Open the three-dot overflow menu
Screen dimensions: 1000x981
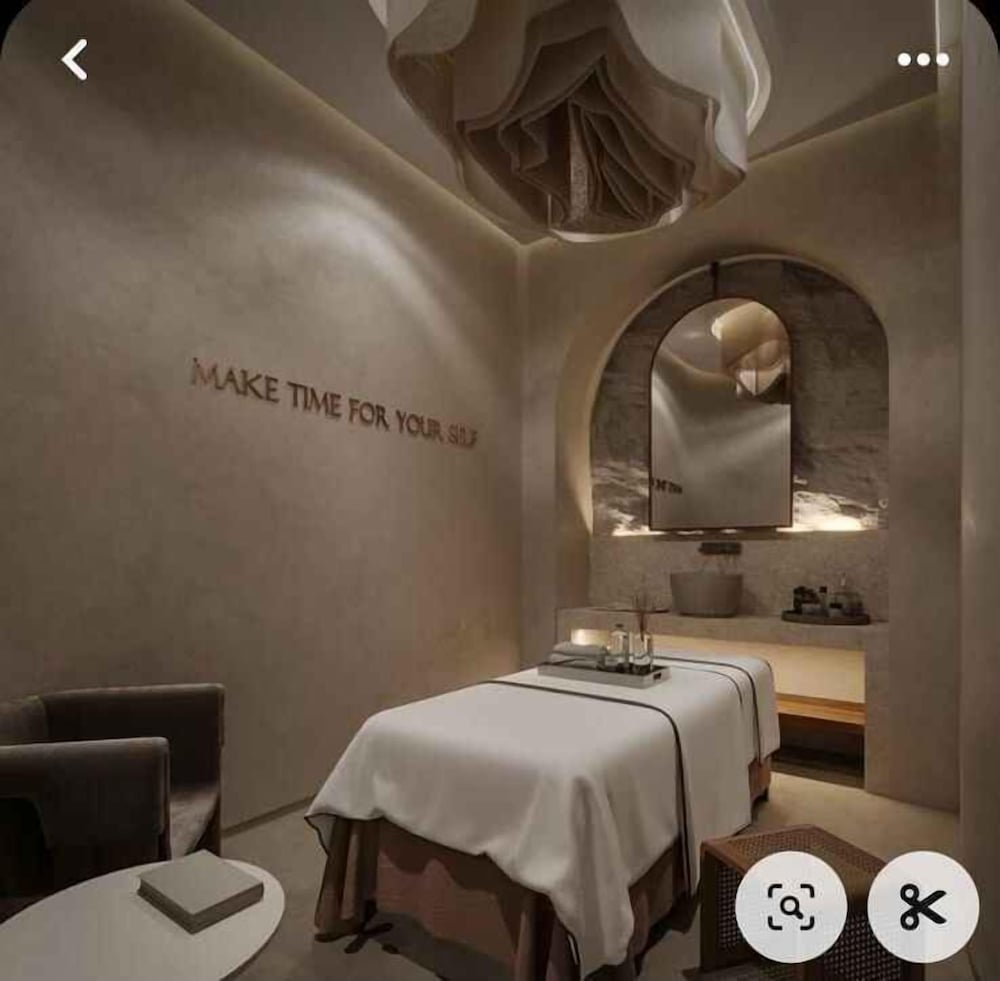pos(922,60)
